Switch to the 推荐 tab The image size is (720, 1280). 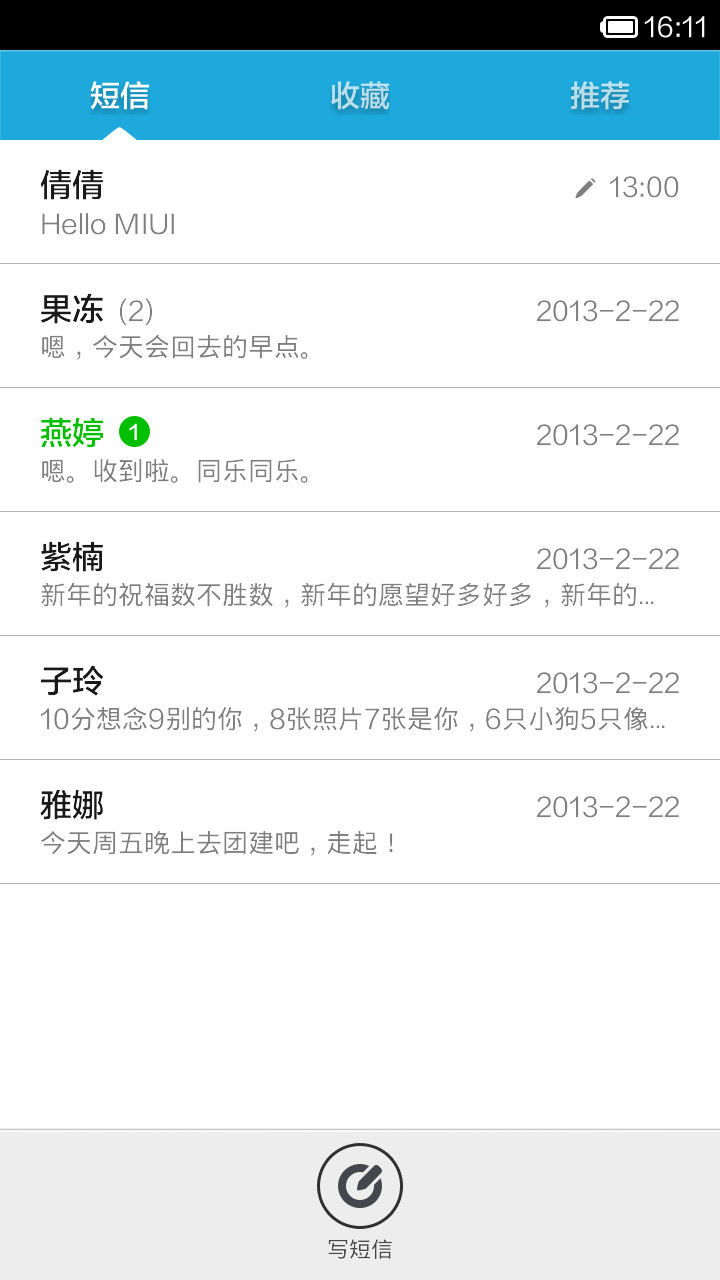coord(600,96)
